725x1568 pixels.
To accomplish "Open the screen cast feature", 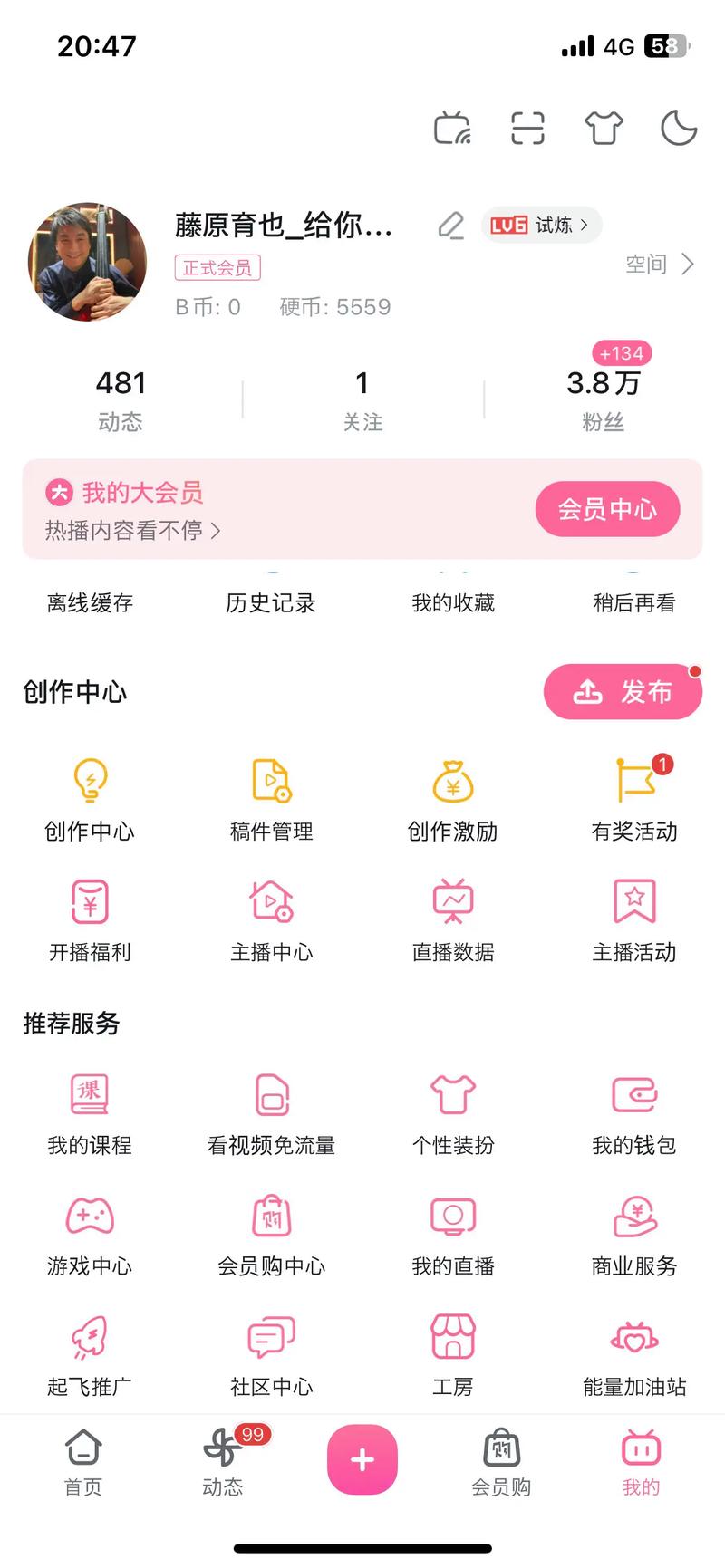I will (x=451, y=128).
